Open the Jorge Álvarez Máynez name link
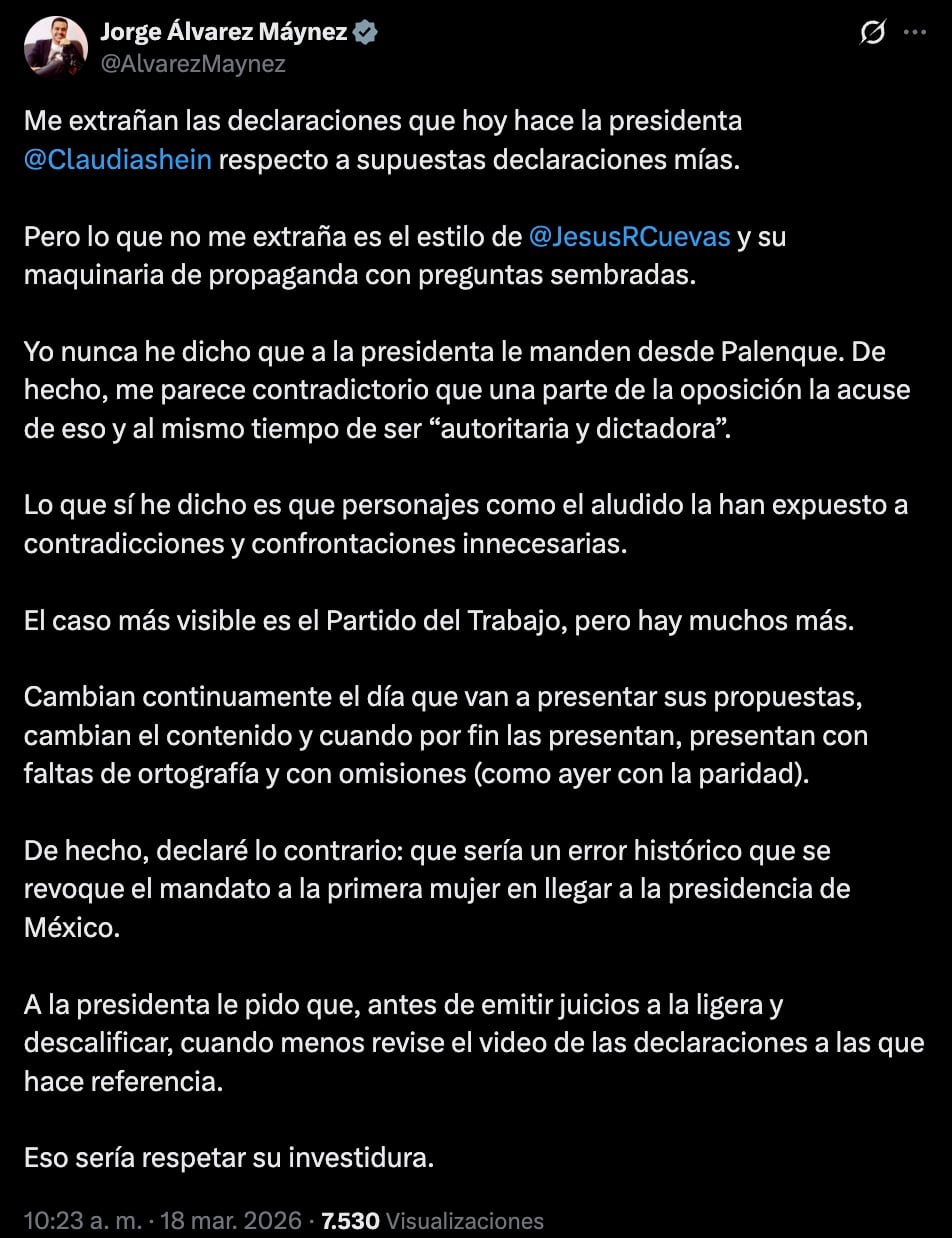This screenshot has height=1238, width=952. click(x=224, y=32)
